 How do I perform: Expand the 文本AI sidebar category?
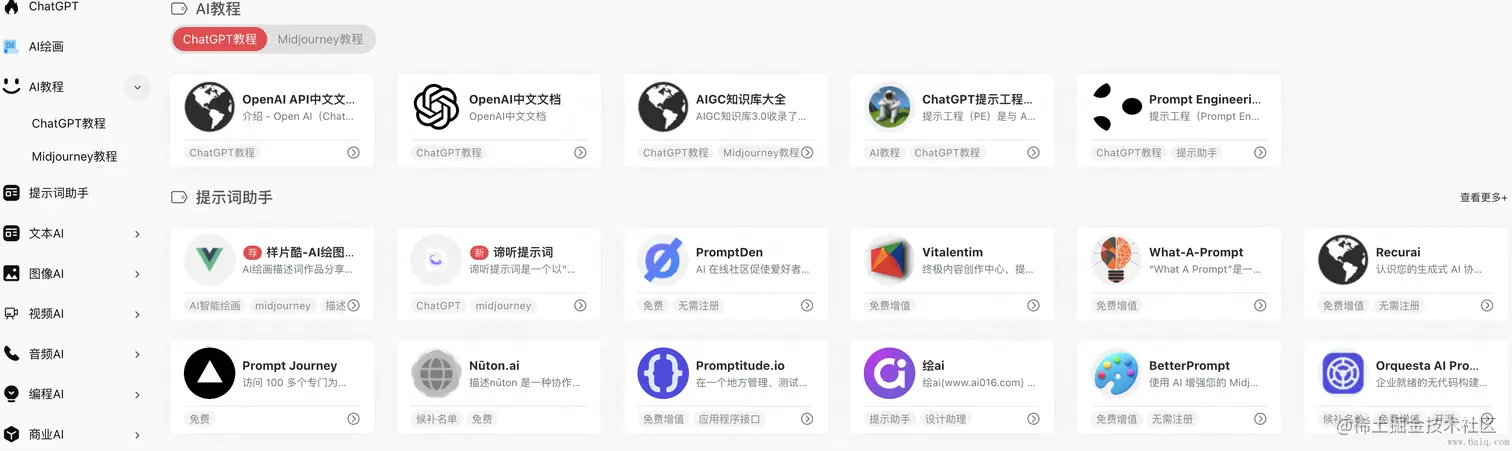(x=137, y=234)
